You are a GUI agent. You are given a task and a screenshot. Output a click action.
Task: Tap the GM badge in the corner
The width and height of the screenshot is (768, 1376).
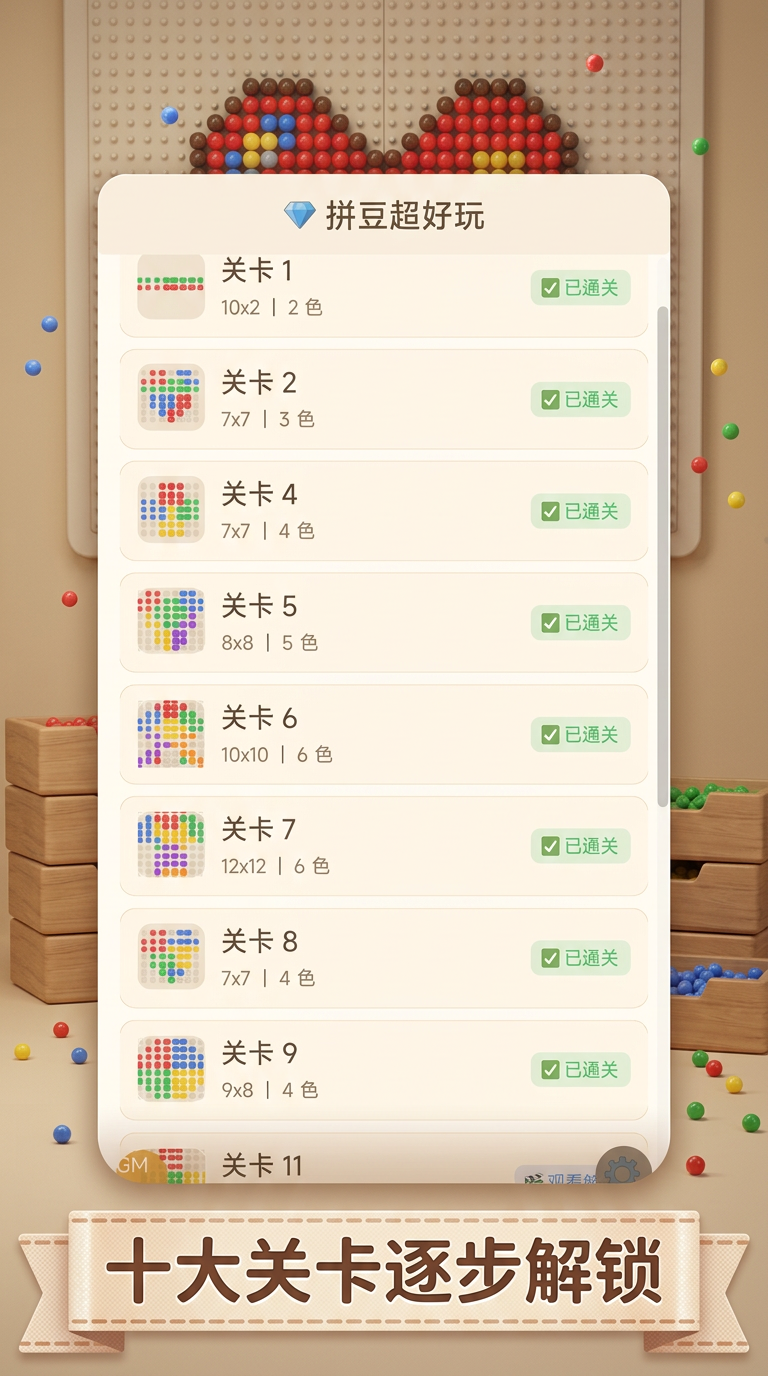tap(132, 1165)
